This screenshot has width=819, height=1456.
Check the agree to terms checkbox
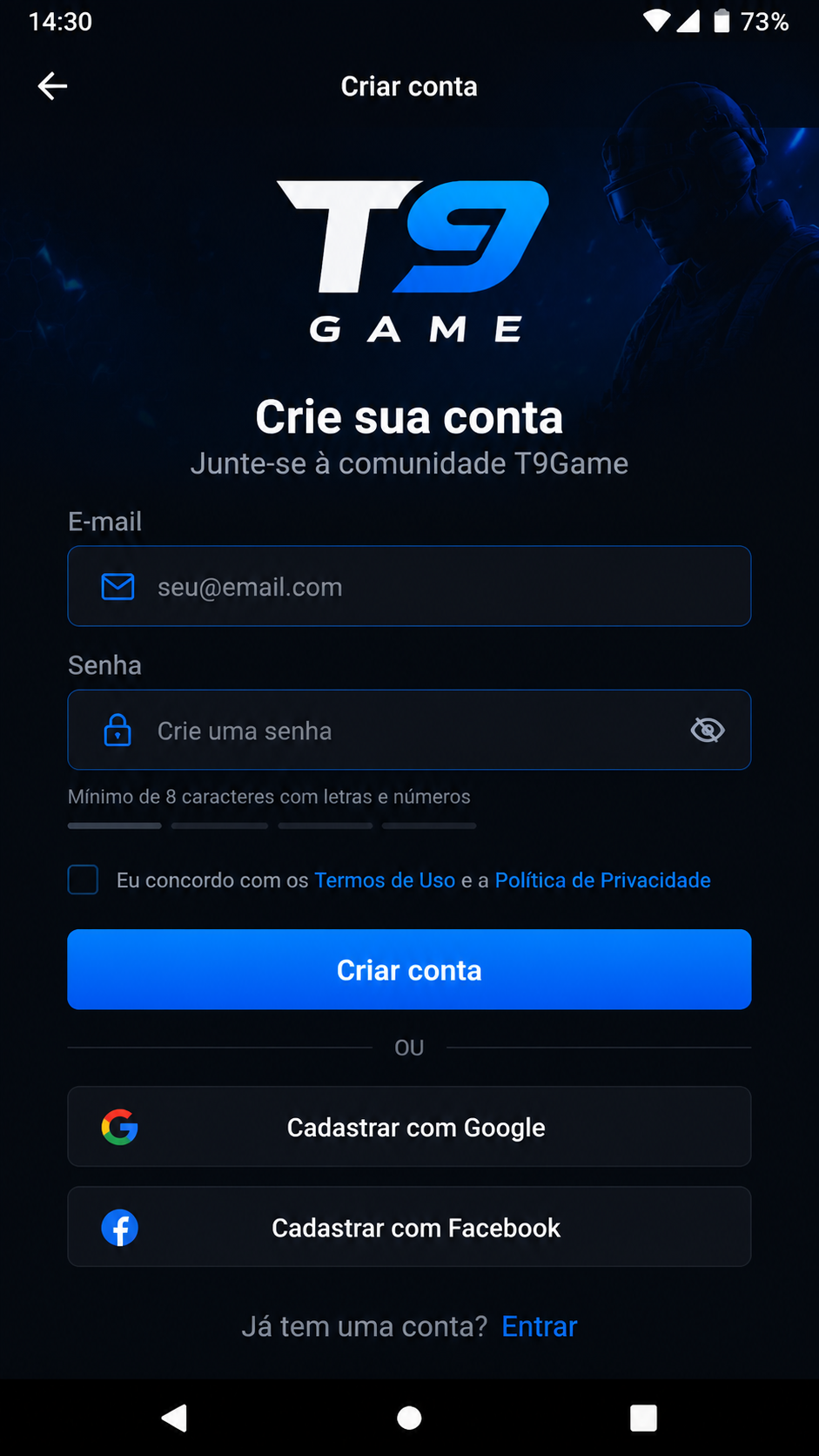[84, 880]
